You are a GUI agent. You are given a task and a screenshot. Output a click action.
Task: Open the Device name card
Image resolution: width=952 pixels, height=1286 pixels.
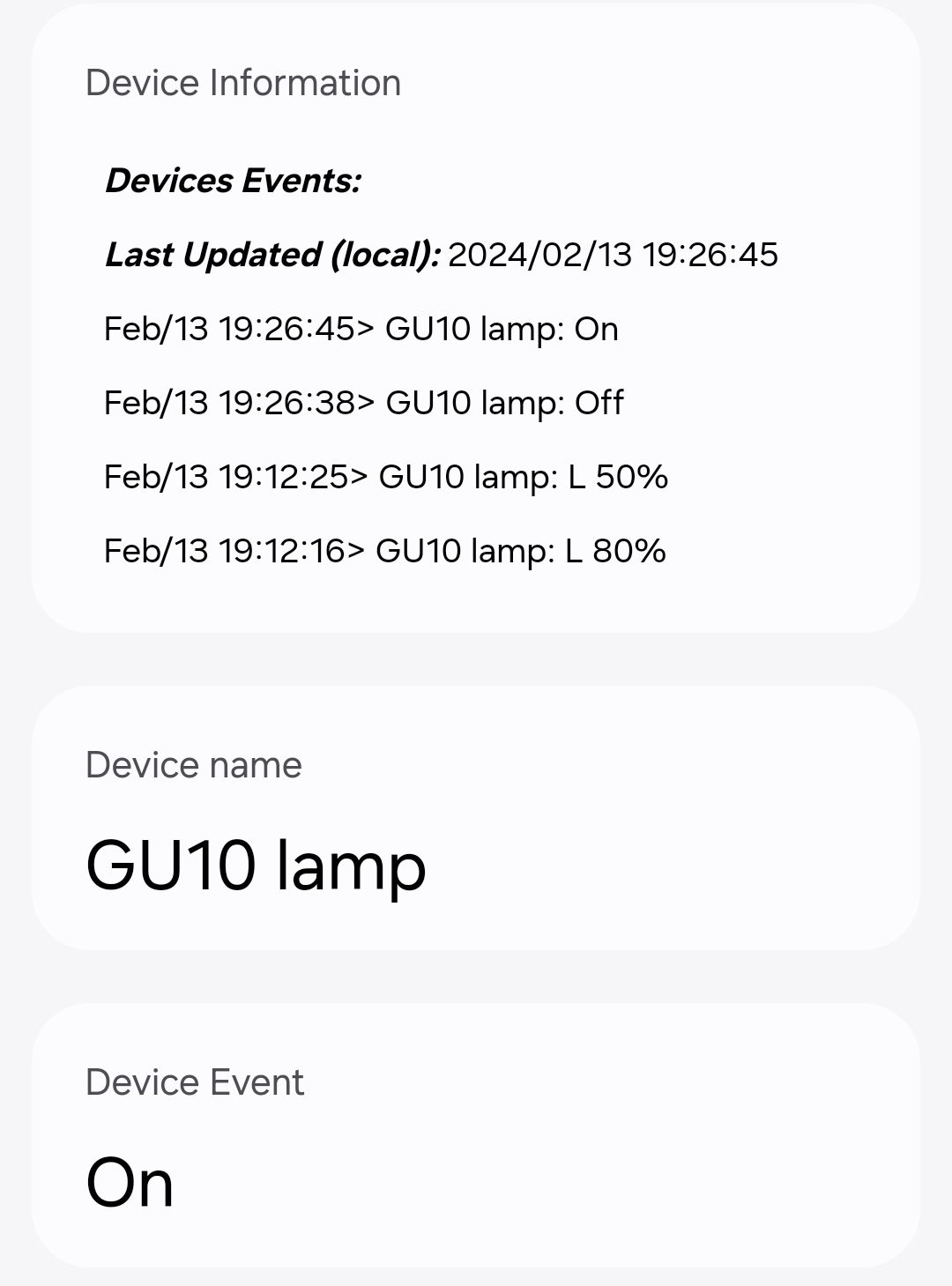tap(476, 818)
